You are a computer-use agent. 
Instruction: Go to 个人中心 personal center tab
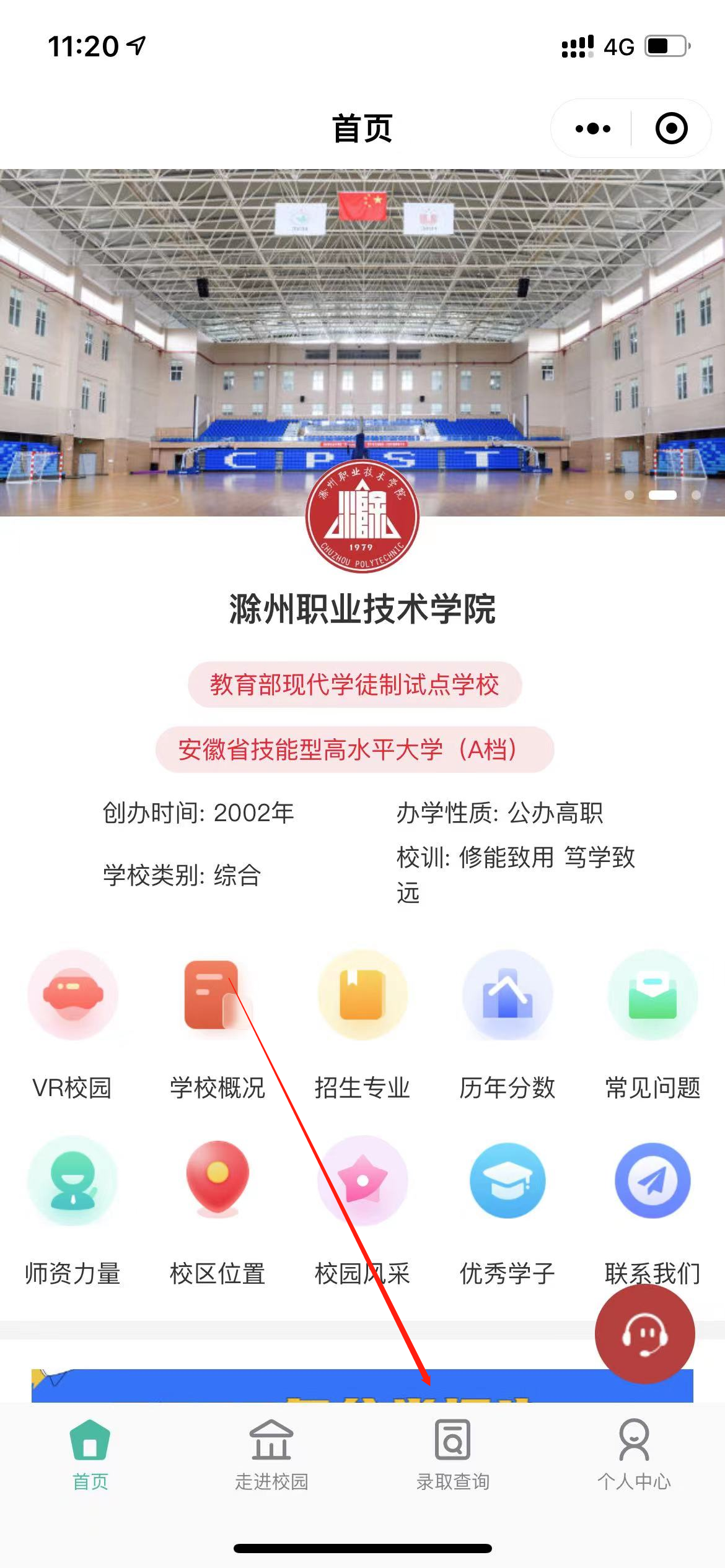click(x=634, y=1455)
